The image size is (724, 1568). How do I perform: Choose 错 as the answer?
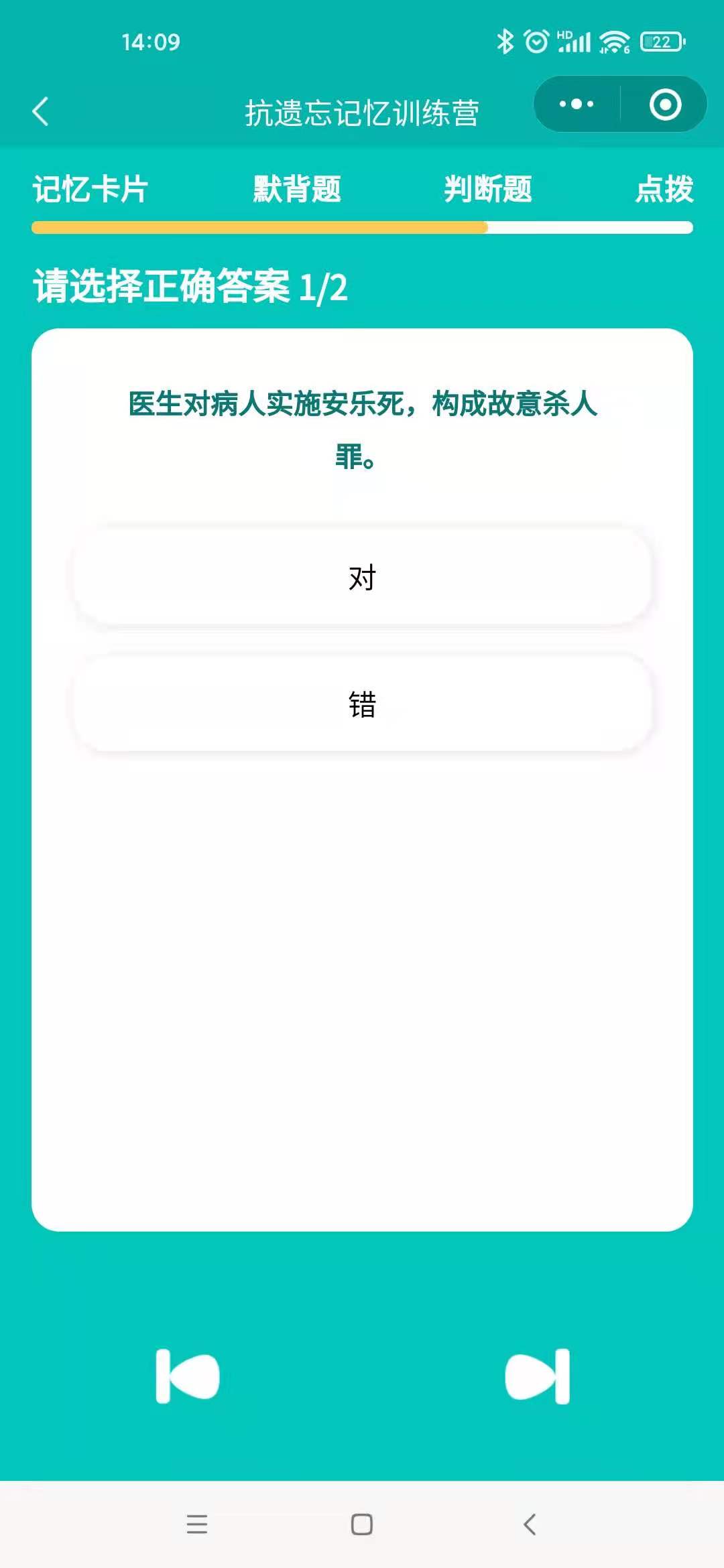tap(362, 704)
